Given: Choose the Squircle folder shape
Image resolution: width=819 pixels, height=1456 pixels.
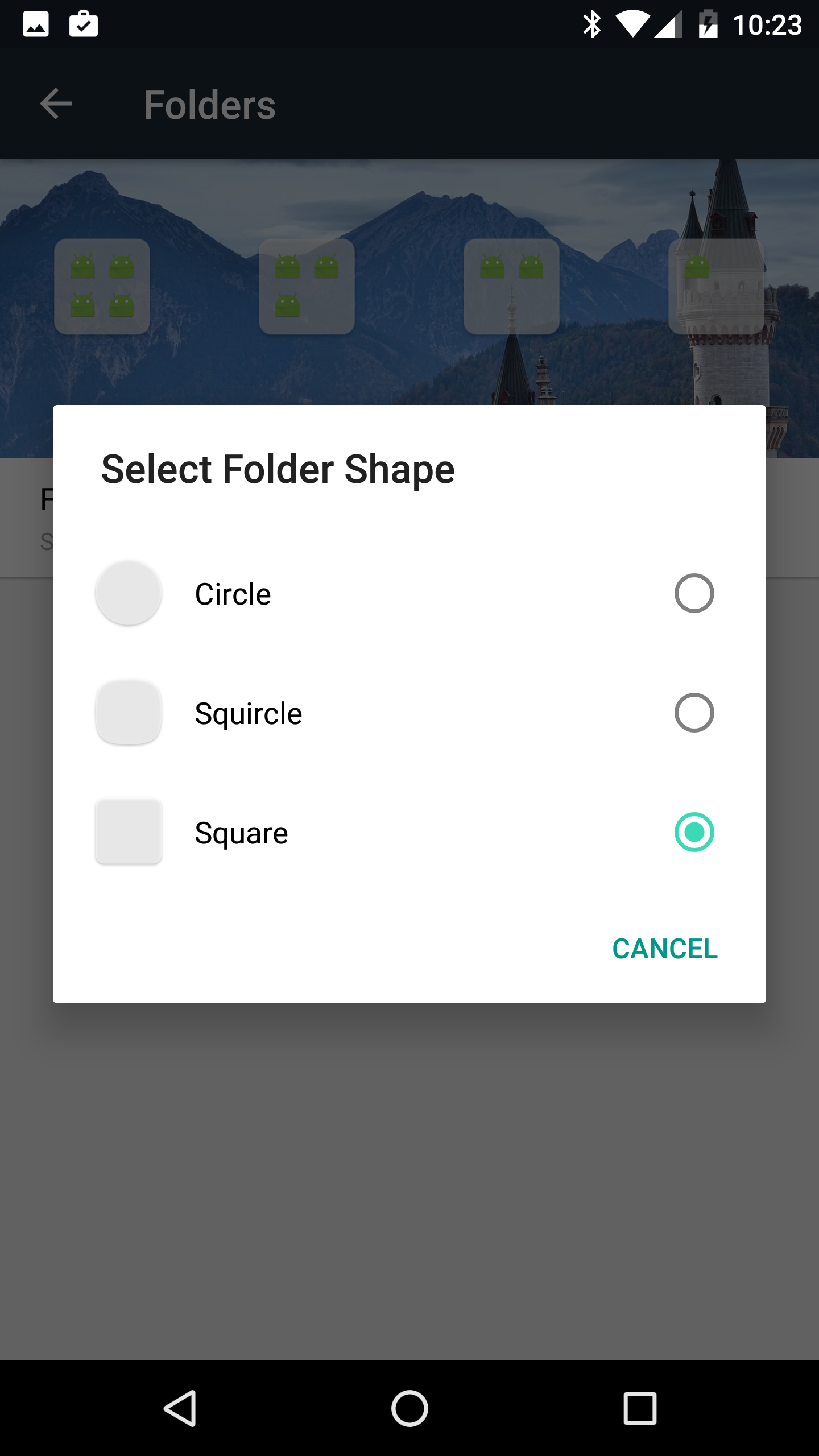Looking at the screenshot, I should click(x=693, y=713).
